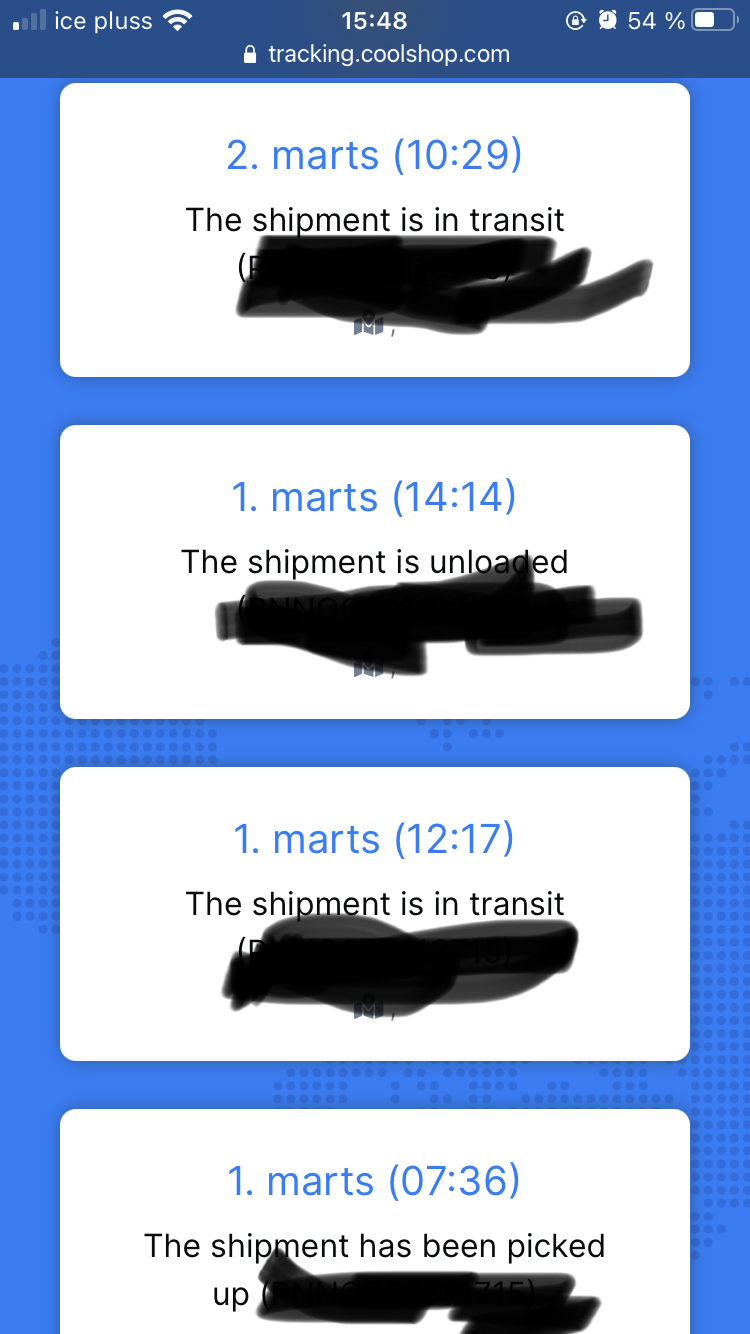Tap the tracking.coolshop.com address bar
750x1334 pixels.
click(x=376, y=54)
